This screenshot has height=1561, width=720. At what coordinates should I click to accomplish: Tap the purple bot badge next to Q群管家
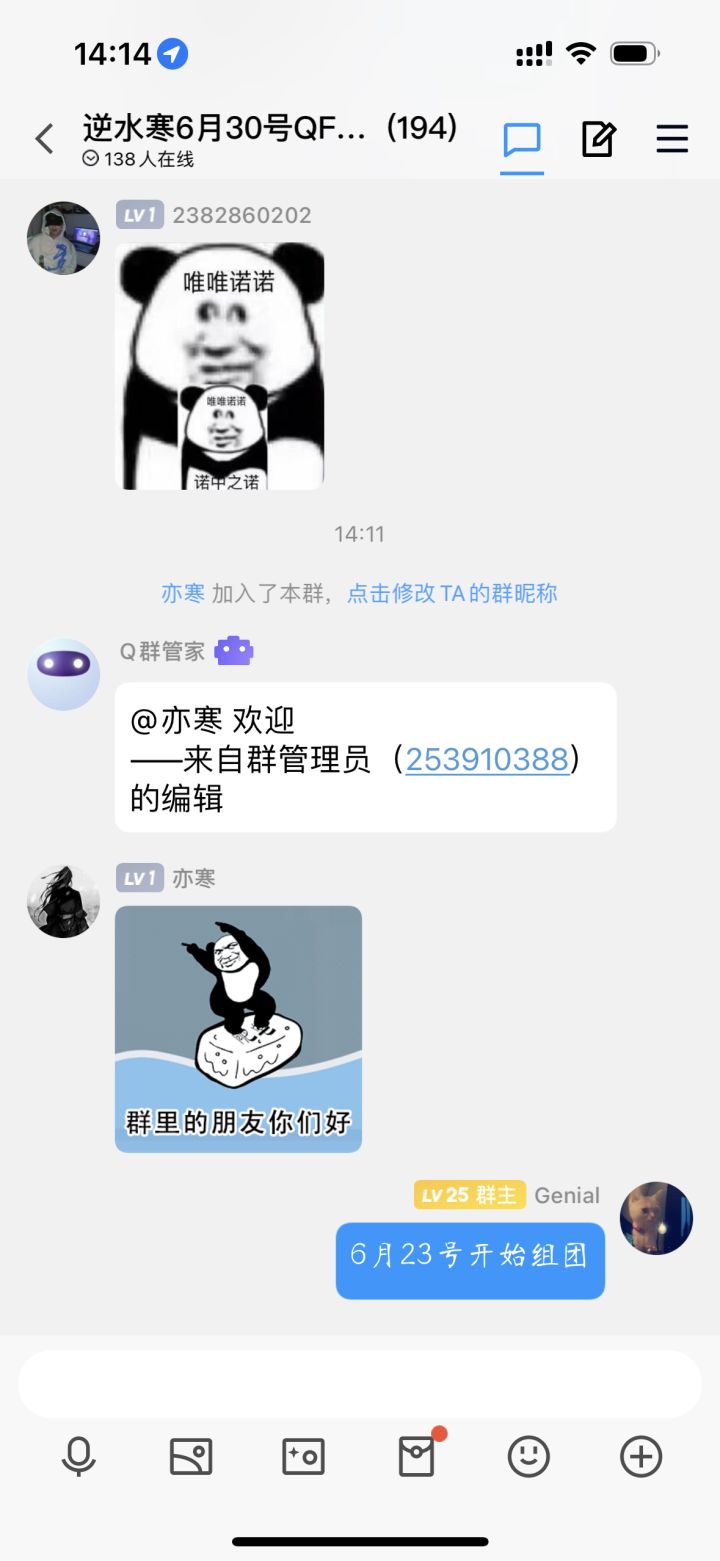click(x=234, y=650)
